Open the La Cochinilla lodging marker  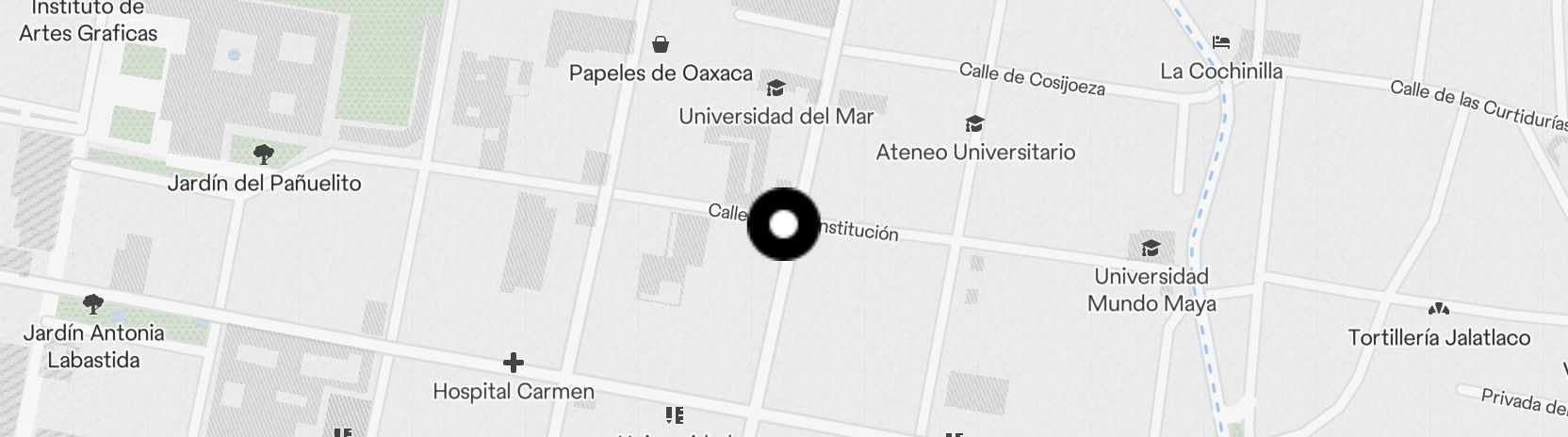1221,42
